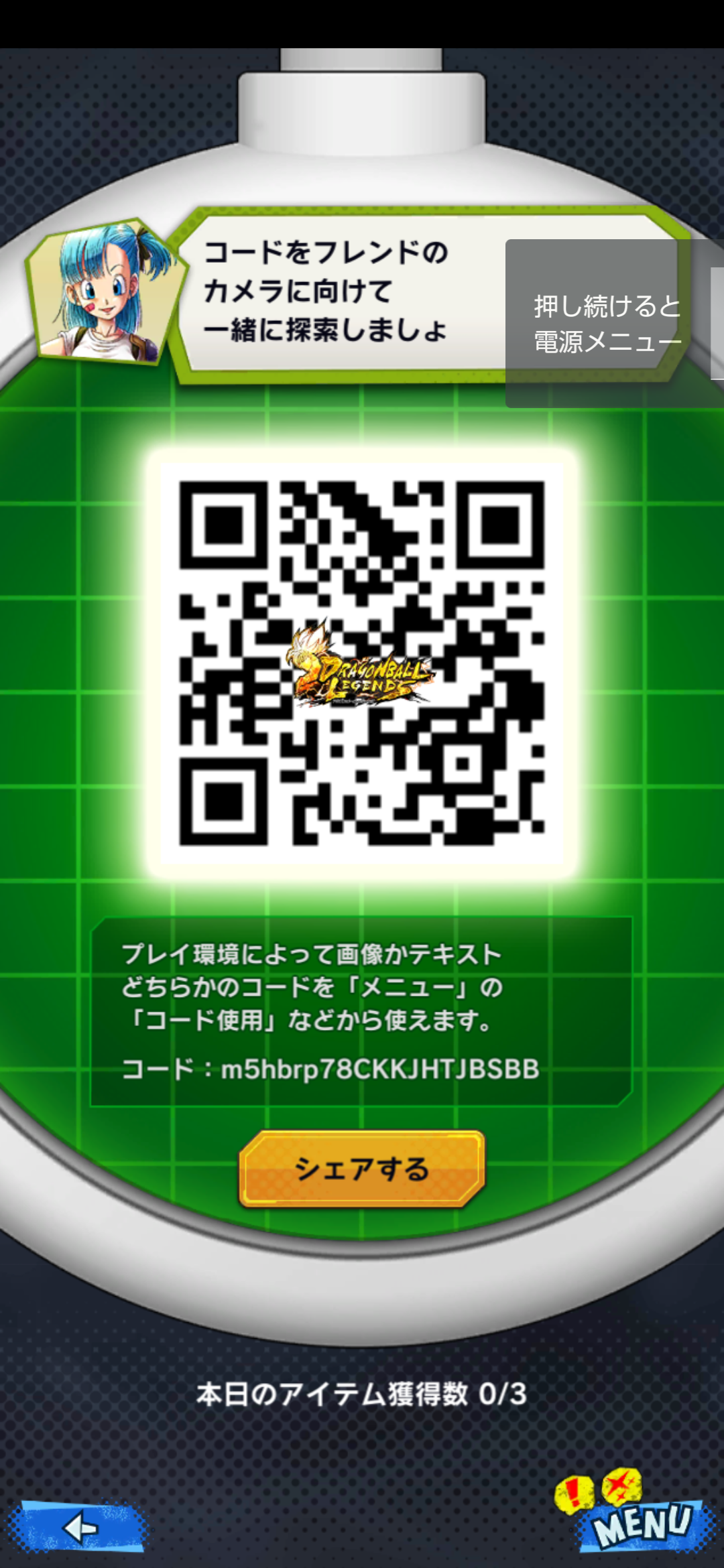The height and width of the screenshot is (1568, 724).
Task: Tap the シェアする share button
Action: pyautogui.click(x=362, y=1169)
